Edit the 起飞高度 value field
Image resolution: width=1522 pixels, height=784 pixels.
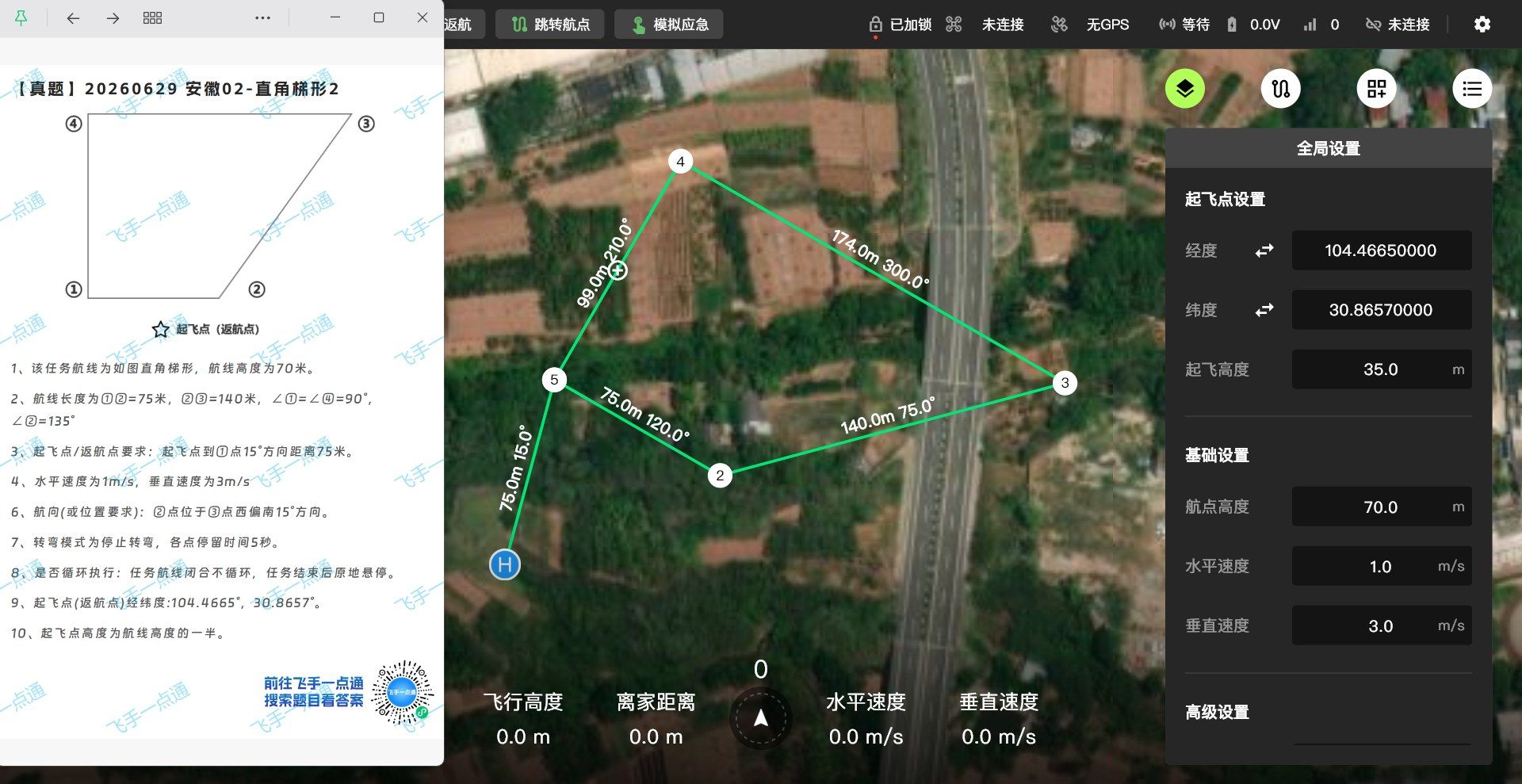(x=1382, y=369)
